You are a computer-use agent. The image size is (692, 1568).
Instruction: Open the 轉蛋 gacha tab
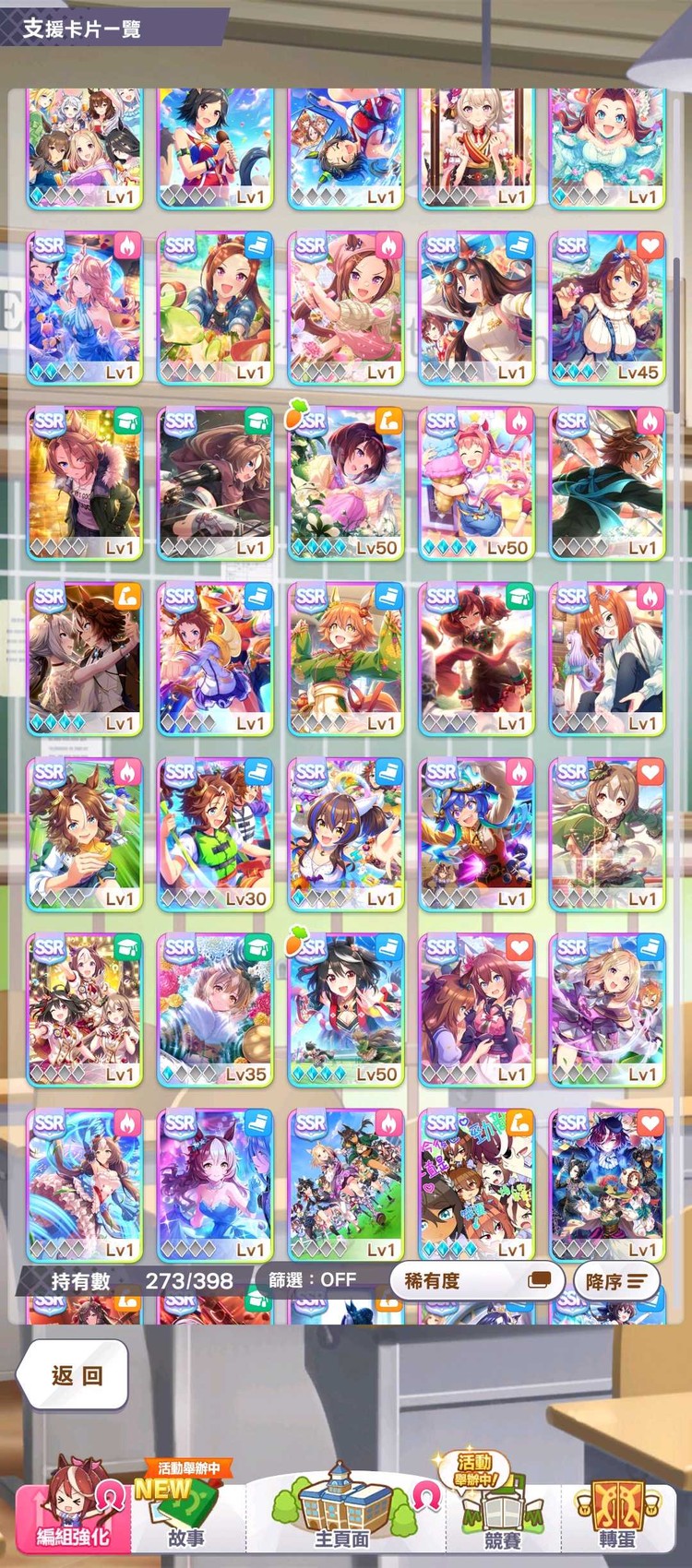click(616, 1513)
